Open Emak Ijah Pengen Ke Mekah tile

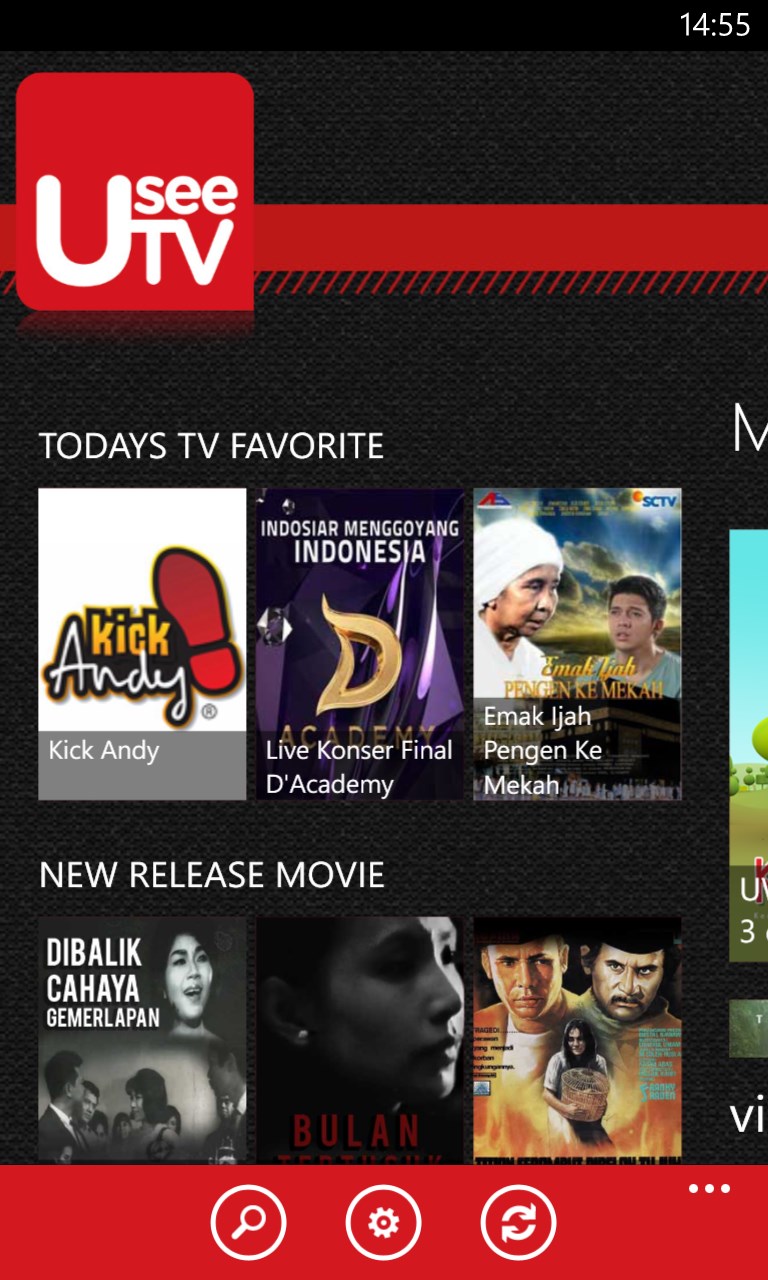(x=577, y=644)
